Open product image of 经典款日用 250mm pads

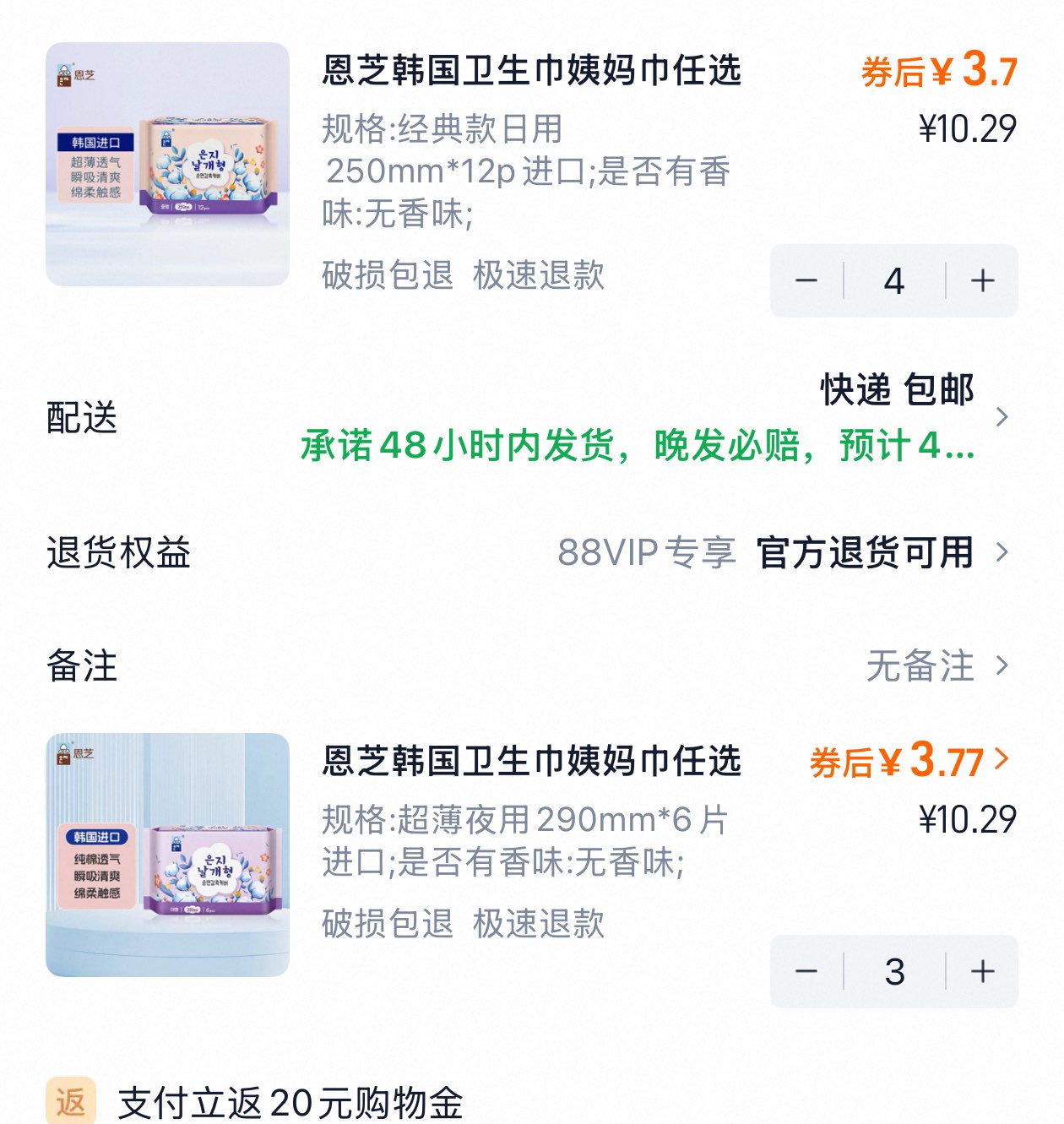[x=167, y=165]
